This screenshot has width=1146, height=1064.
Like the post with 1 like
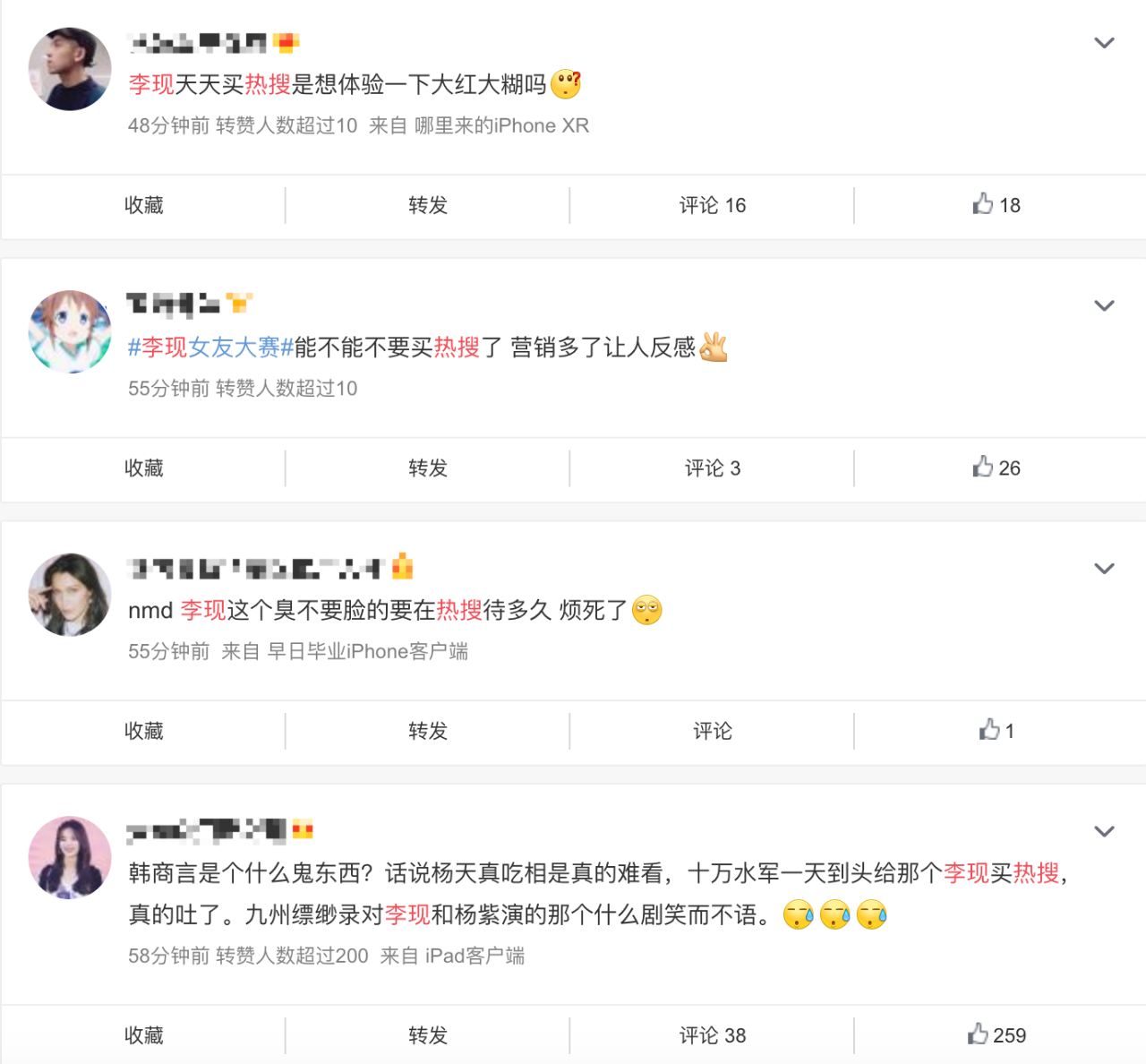coord(996,731)
